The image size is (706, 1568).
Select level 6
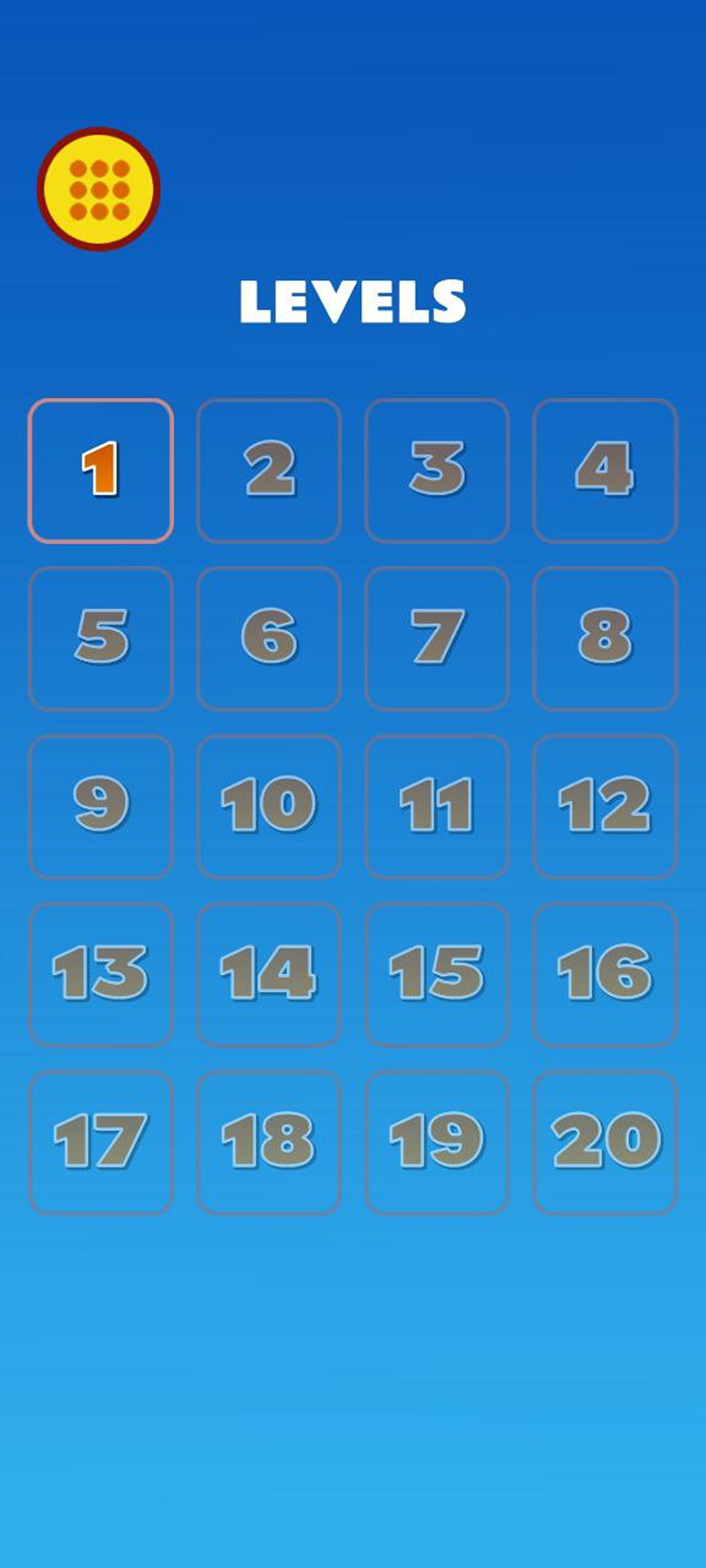click(x=269, y=638)
